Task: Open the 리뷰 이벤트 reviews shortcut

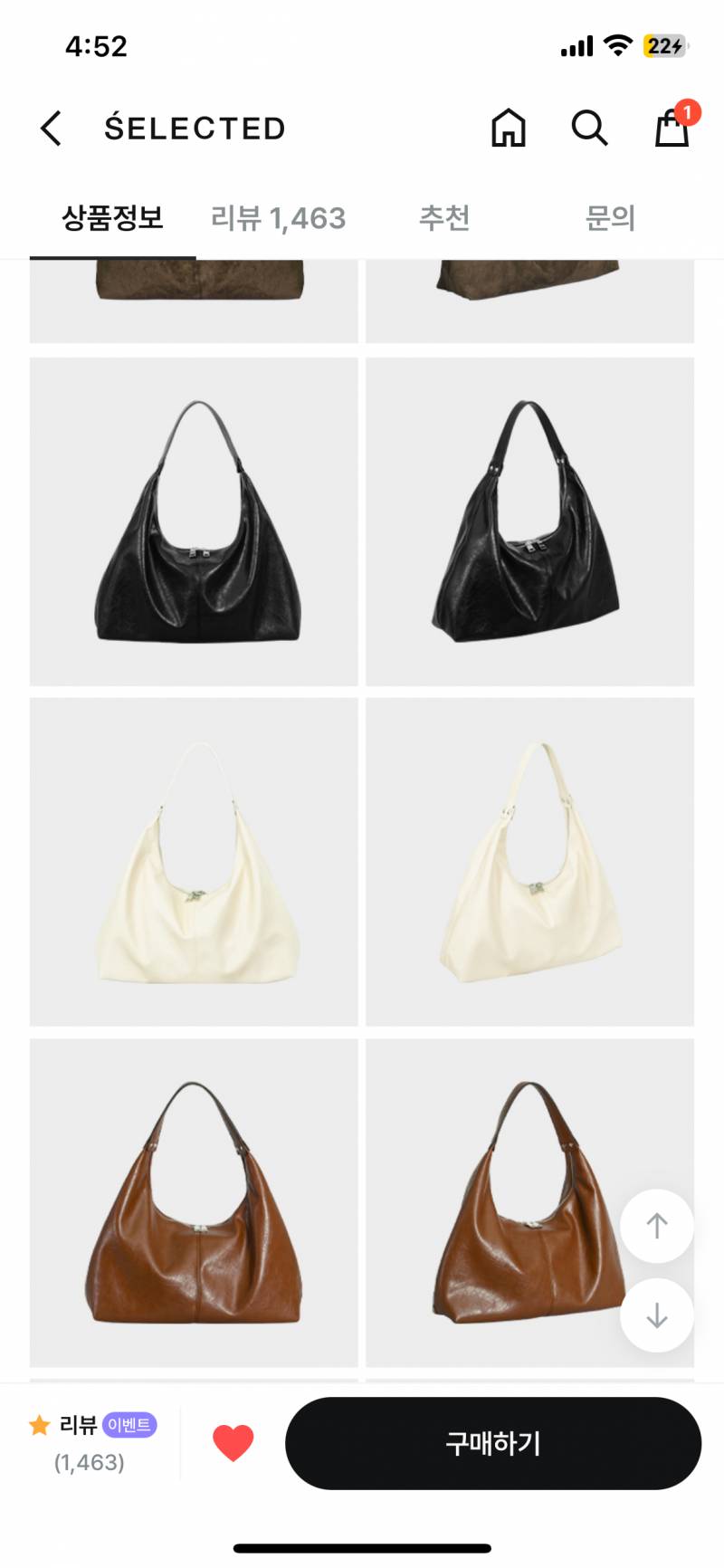Action: (x=92, y=1441)
